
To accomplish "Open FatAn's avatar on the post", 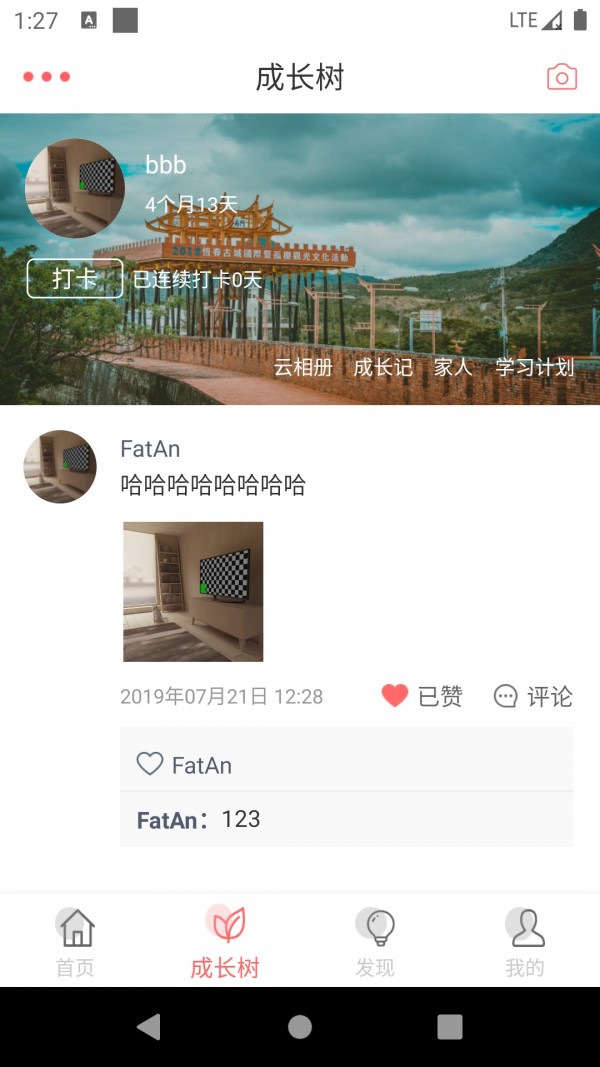I will pos(60,466).
